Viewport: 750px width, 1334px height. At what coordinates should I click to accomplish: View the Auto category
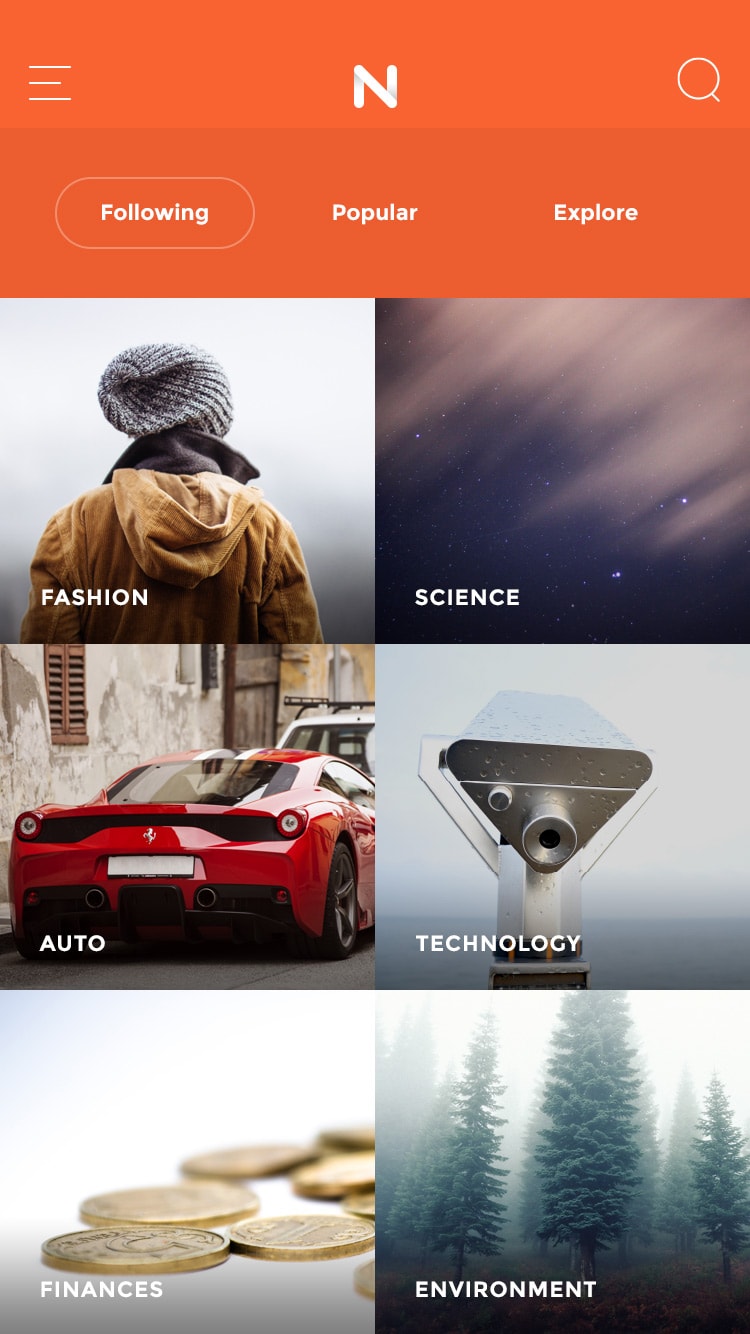(x=187, y=816)
